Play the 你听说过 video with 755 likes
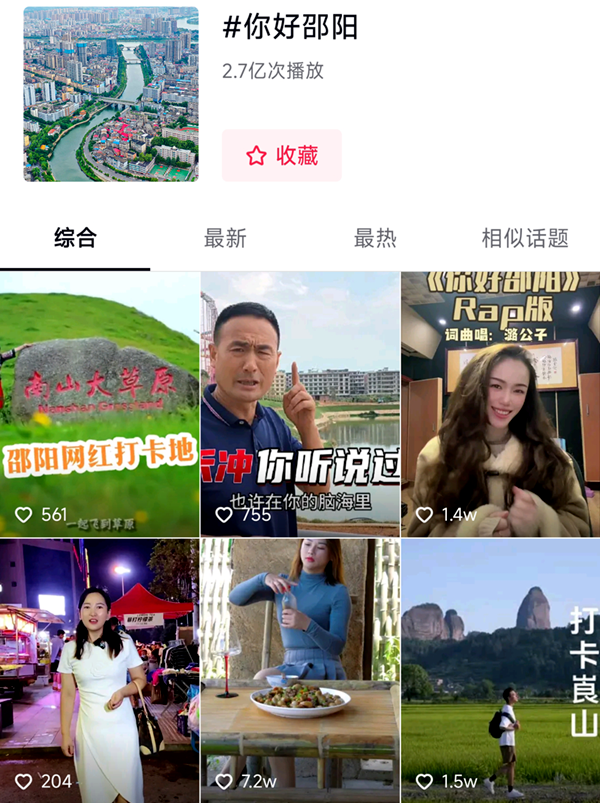Viewport: 600px width, 803px height. (x=300, y=404)
